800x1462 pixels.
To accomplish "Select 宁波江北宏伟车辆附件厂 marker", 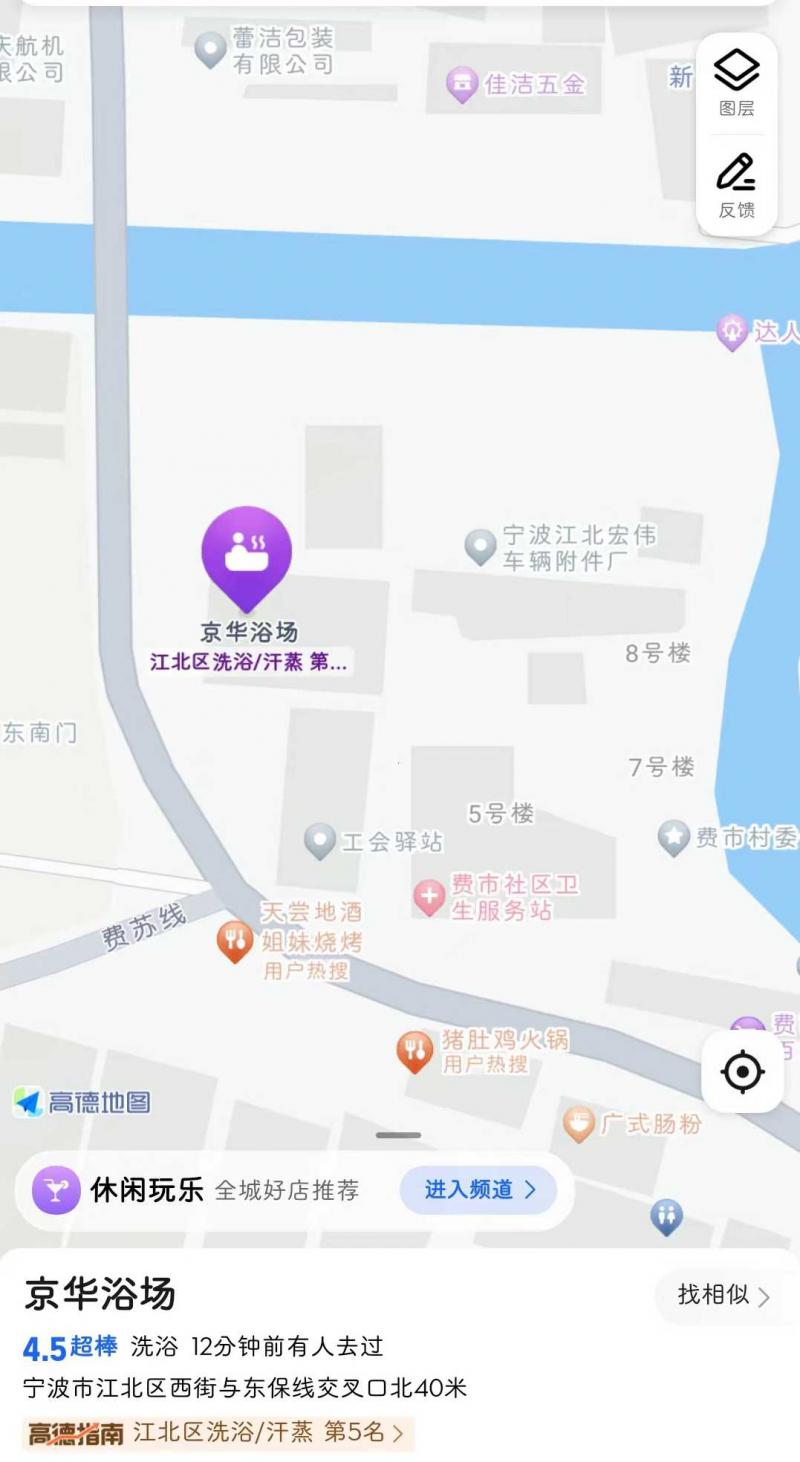I will (481, 547).
